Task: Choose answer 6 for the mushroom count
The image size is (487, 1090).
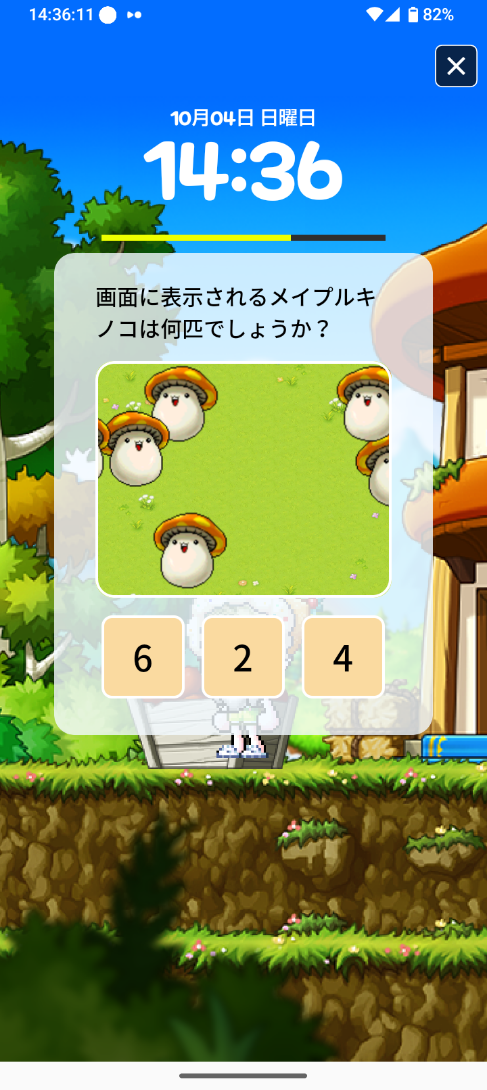Action: pos(143,657)
